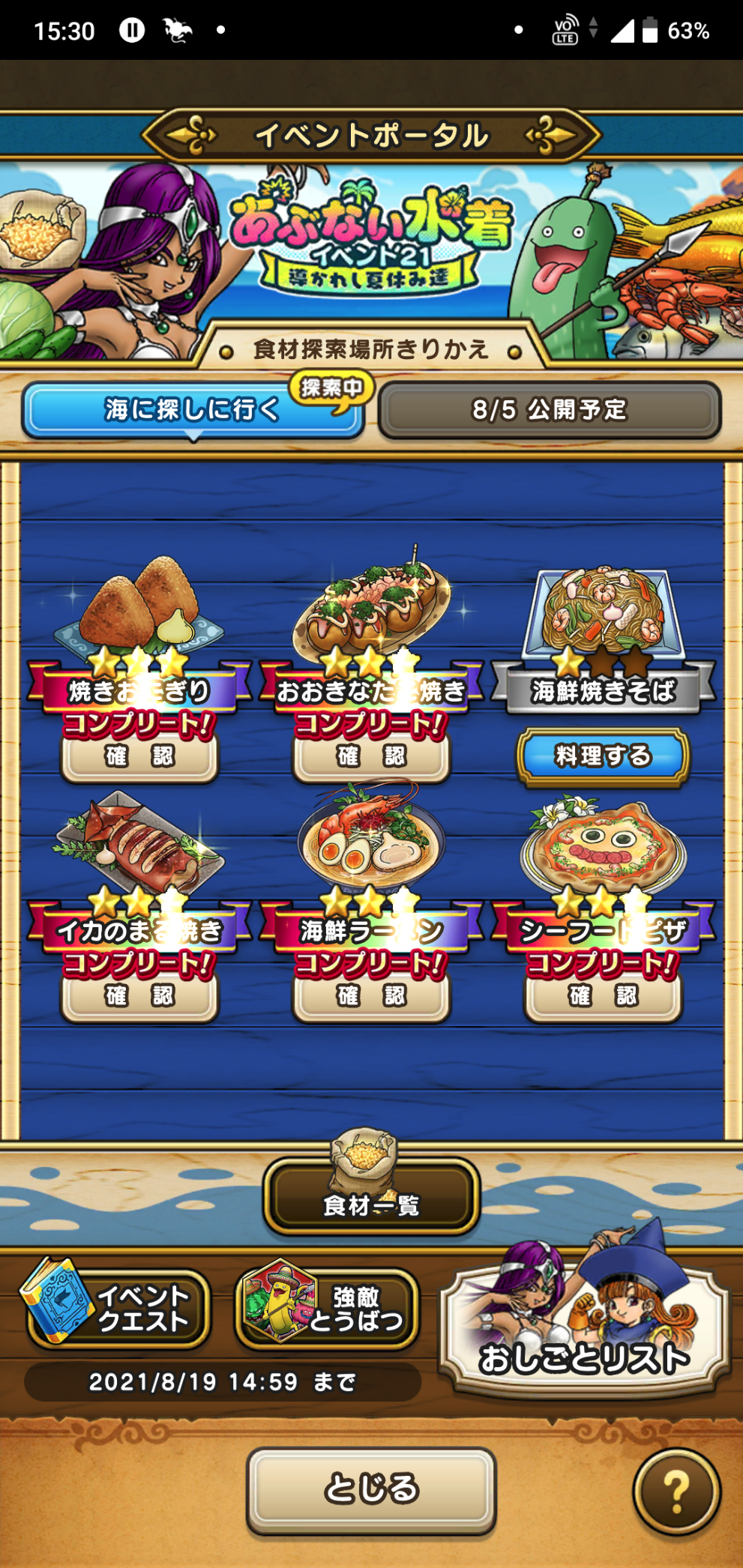Tap the 8/5 公開予定 tab
This screenshot has height=1568, width=743.
pos(550,410)
